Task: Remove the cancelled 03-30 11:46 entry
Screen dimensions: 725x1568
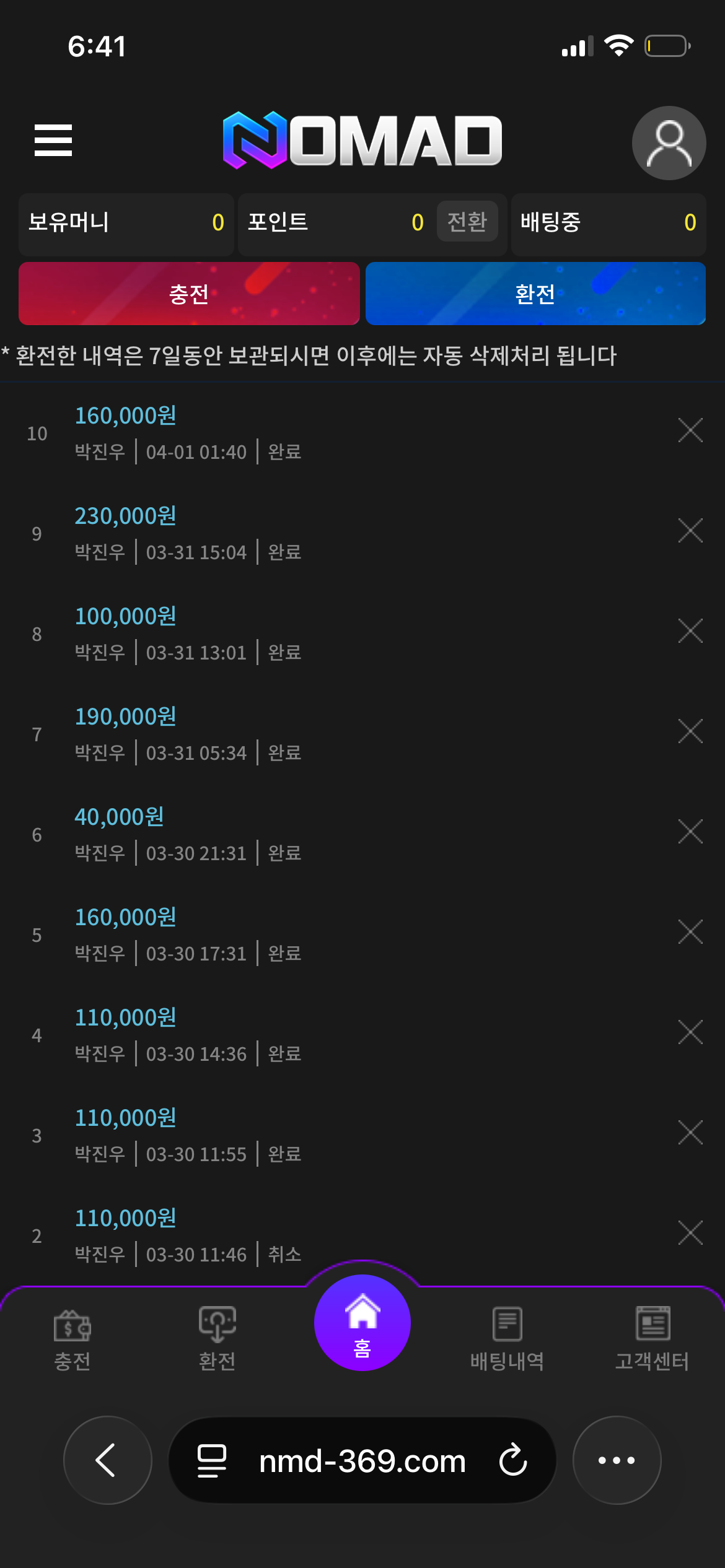Action: pos(690,1233)
